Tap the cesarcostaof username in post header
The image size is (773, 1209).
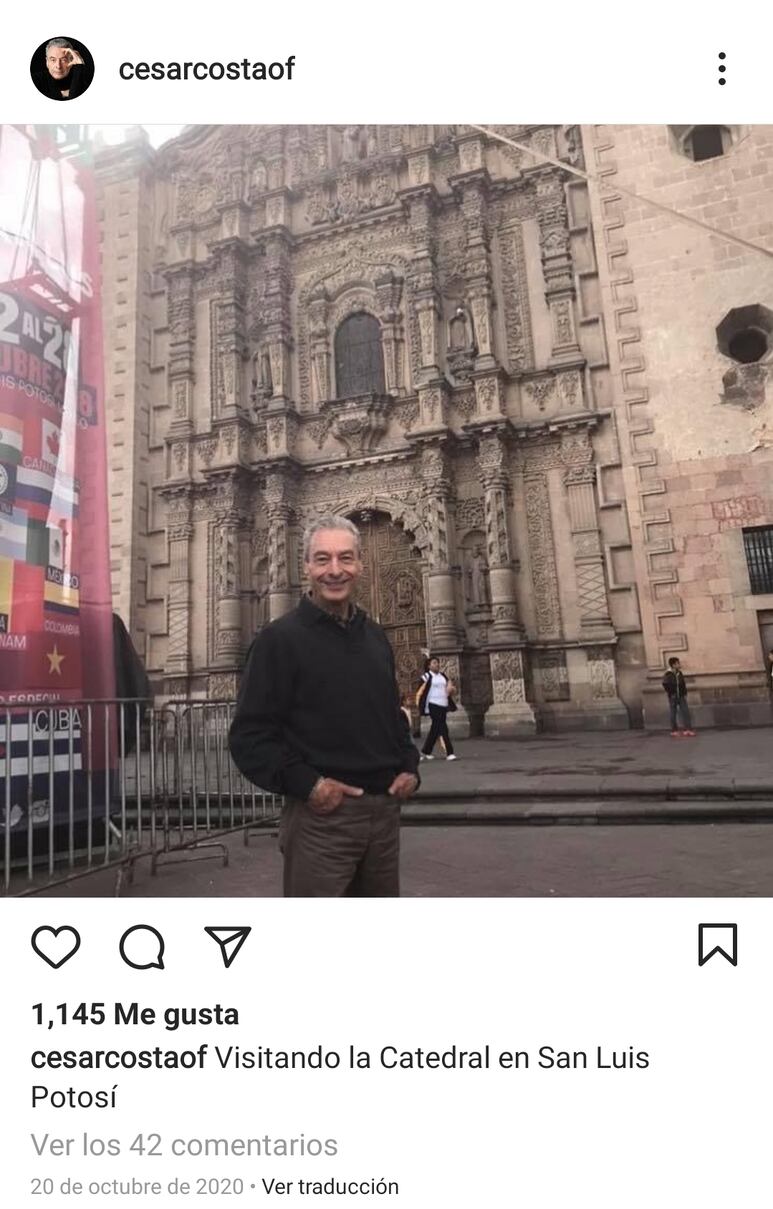(207, 69)
